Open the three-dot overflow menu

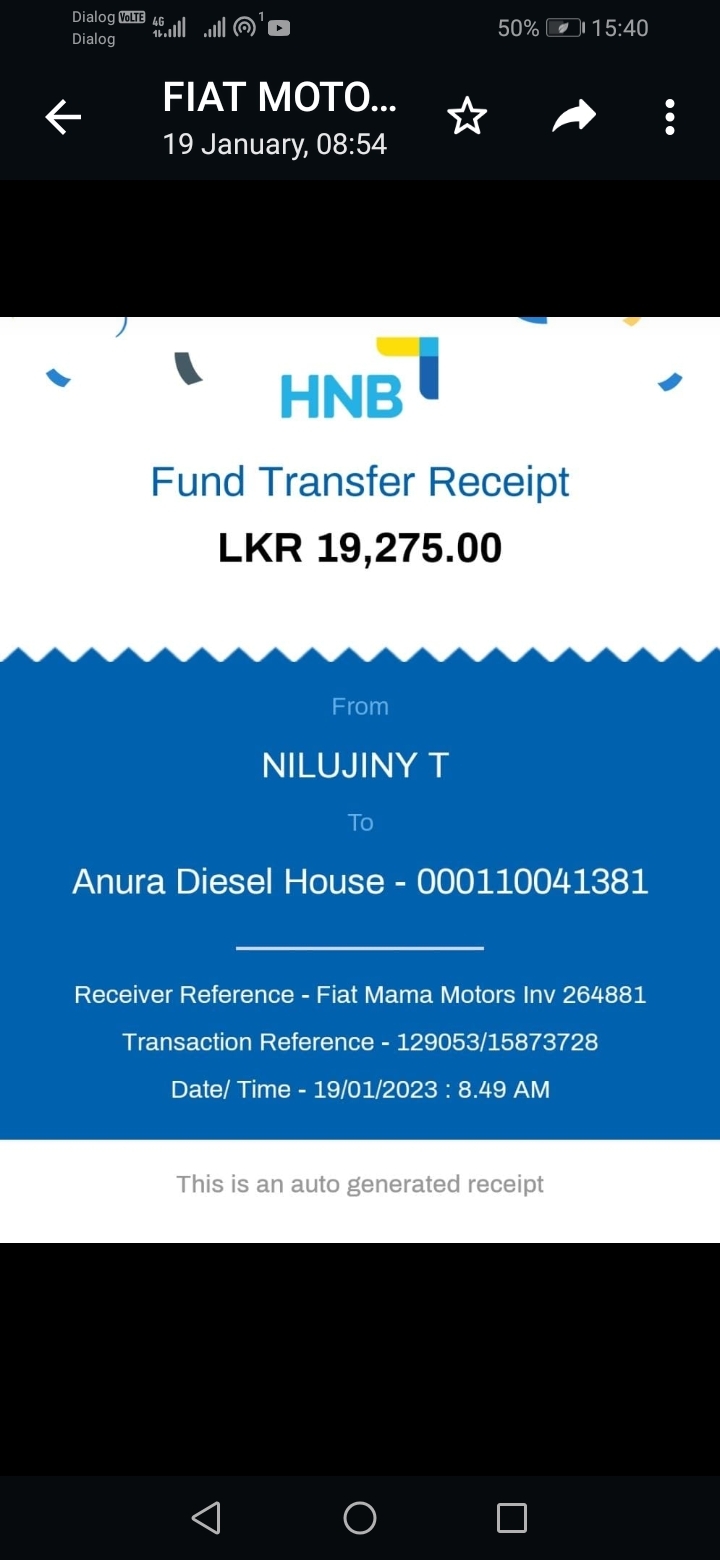tap(670, 118)
